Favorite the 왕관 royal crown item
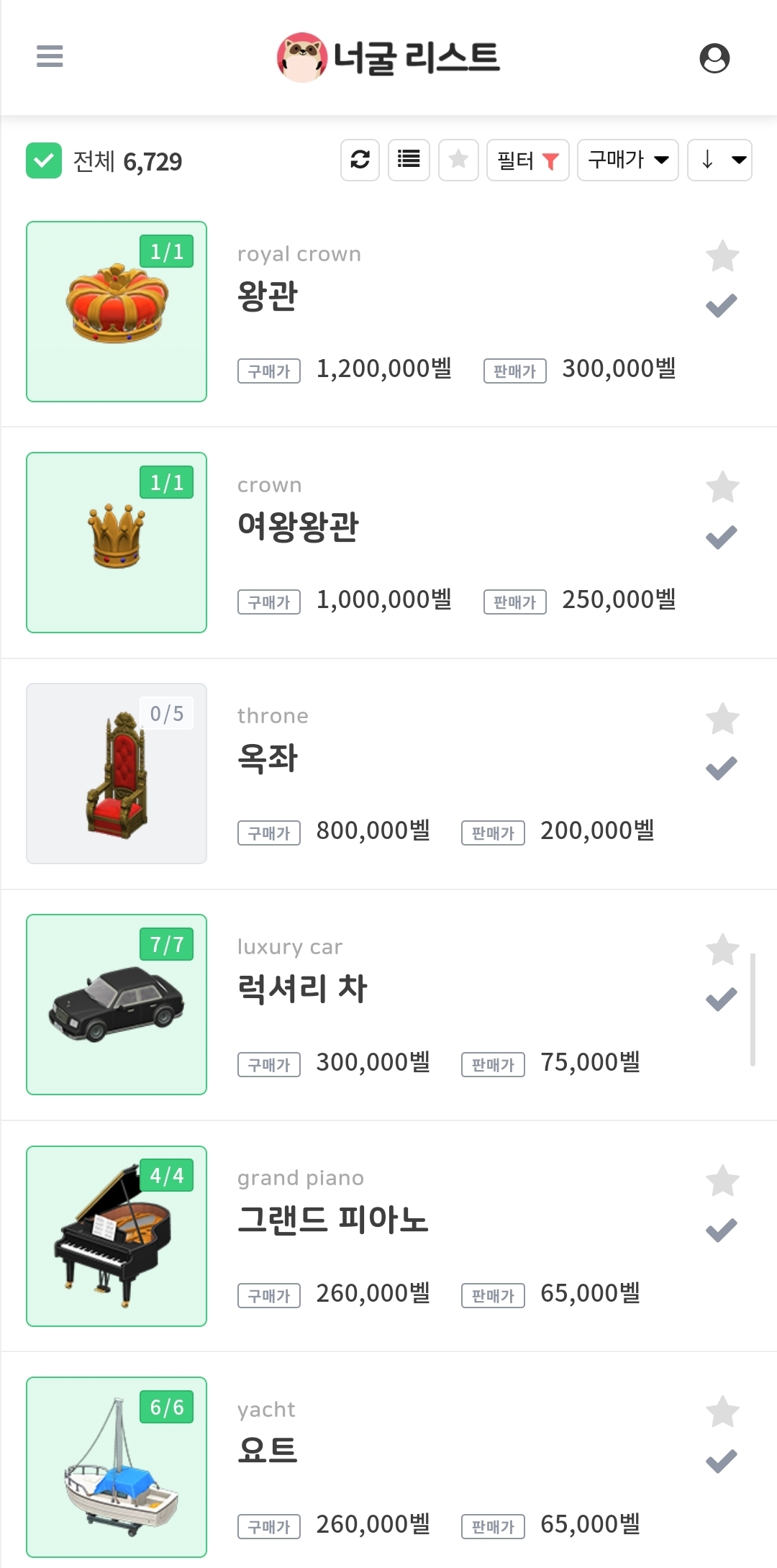 [x=722, y=255]
